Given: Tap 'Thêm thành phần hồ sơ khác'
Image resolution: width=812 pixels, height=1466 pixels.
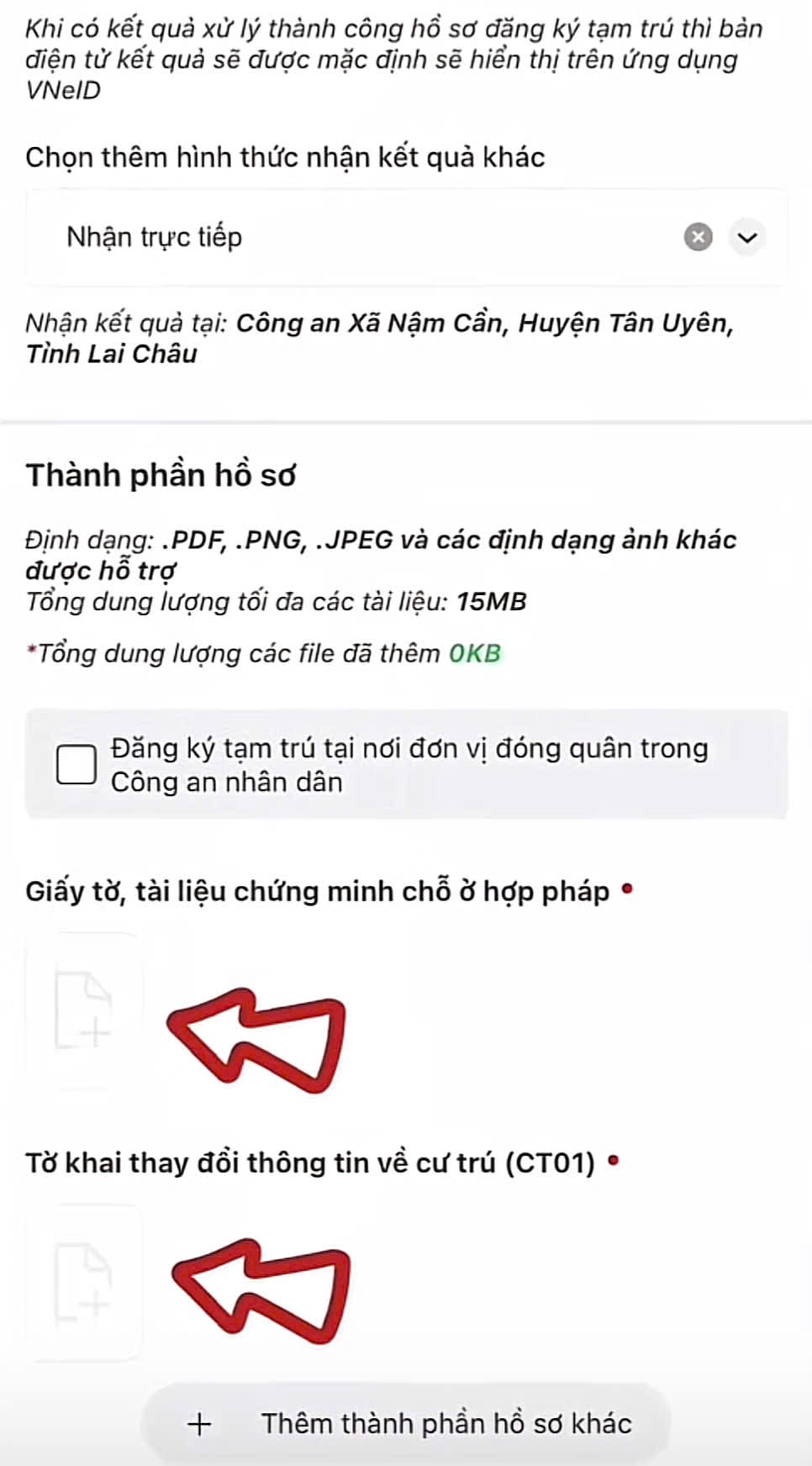Looking at the screenshot, I should coord(407,1424).
